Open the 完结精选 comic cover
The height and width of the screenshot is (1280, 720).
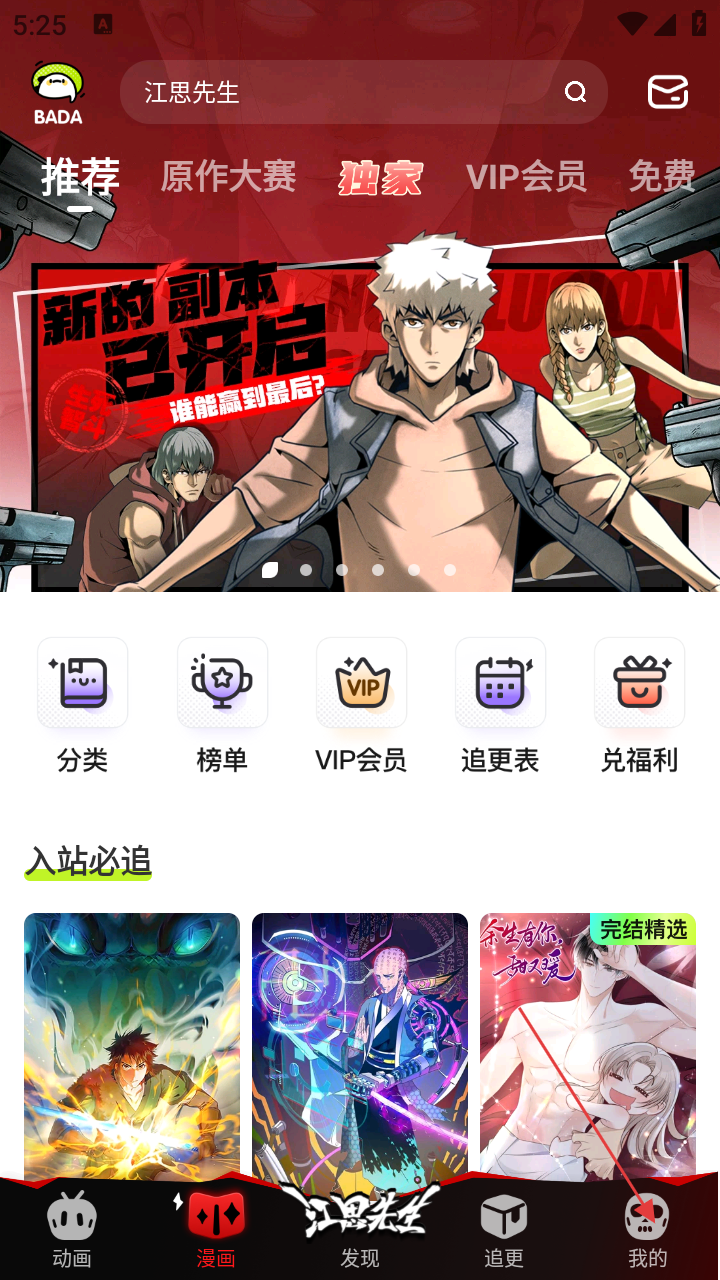pyautogui.click(x=588, y=1045)
